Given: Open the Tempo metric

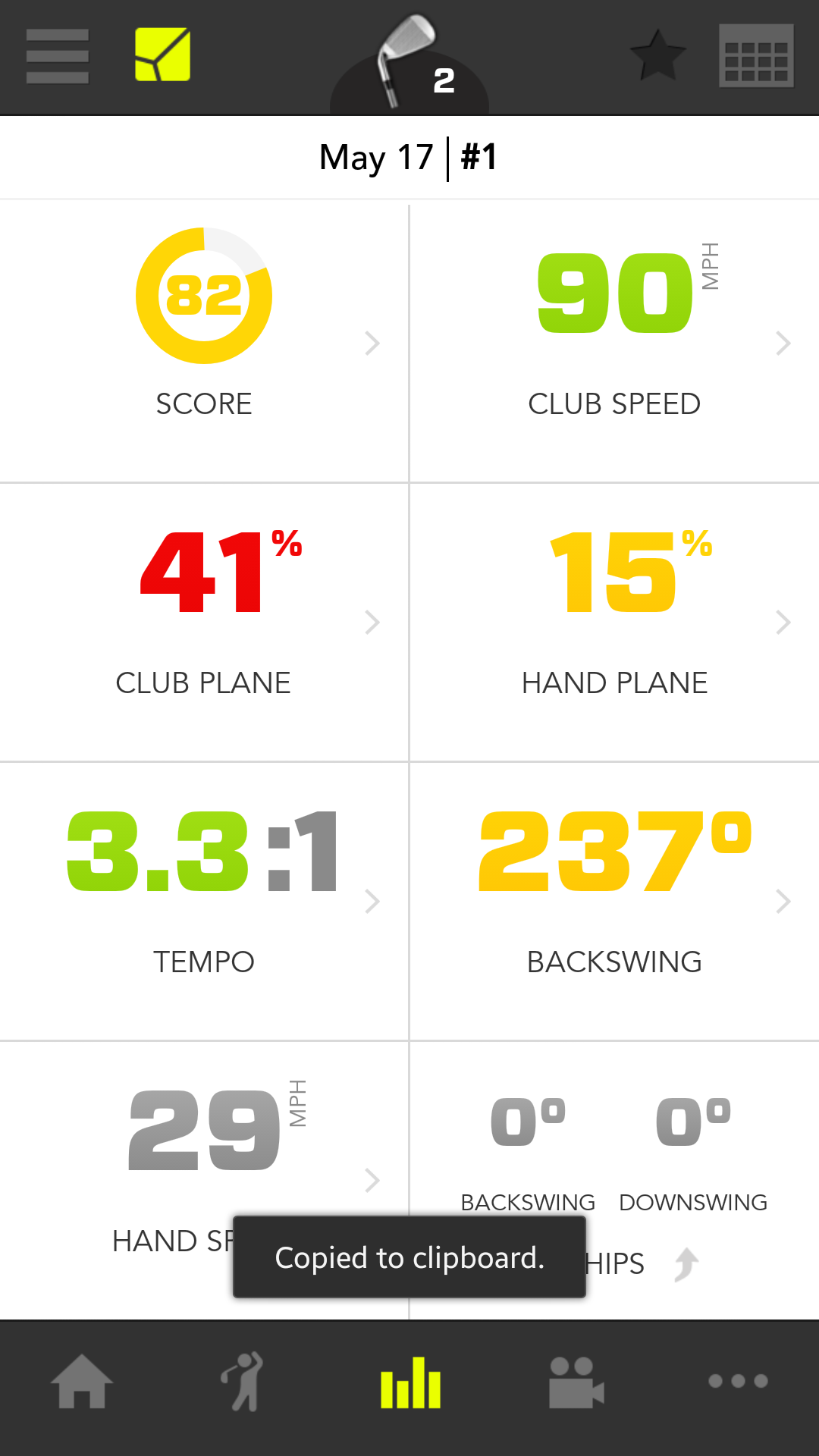Looking at the screenshot, I should (204, 901).
